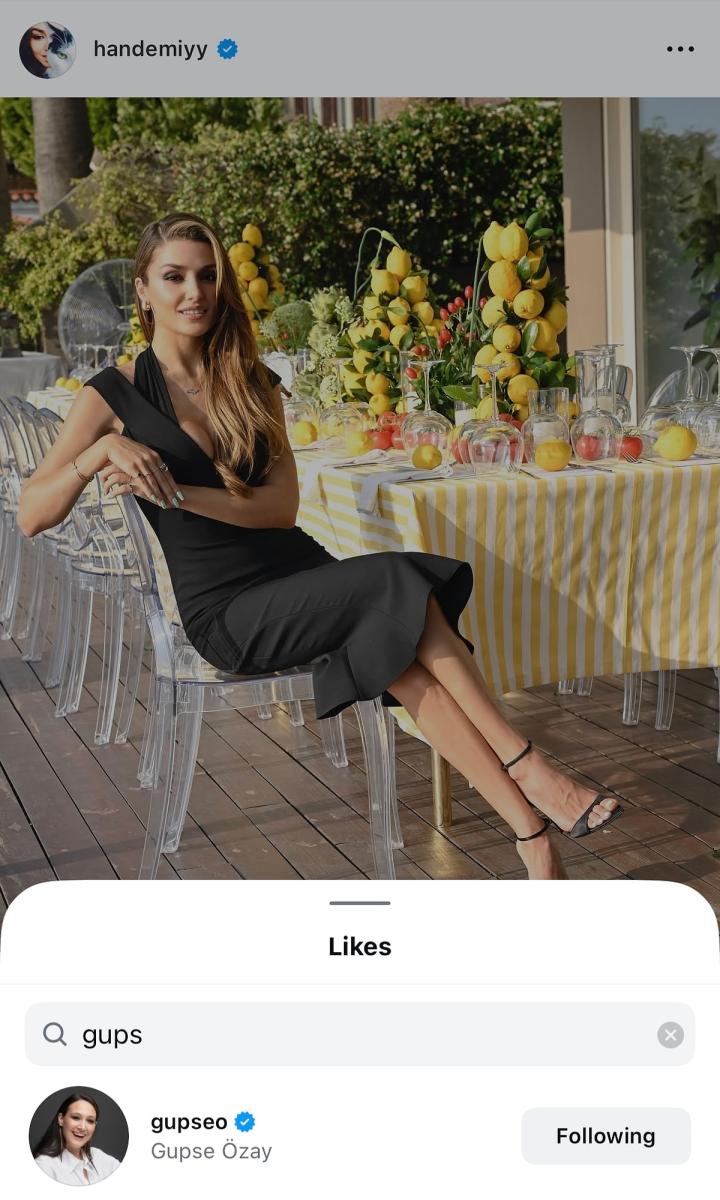Clear the "gups" search text

670,1035
